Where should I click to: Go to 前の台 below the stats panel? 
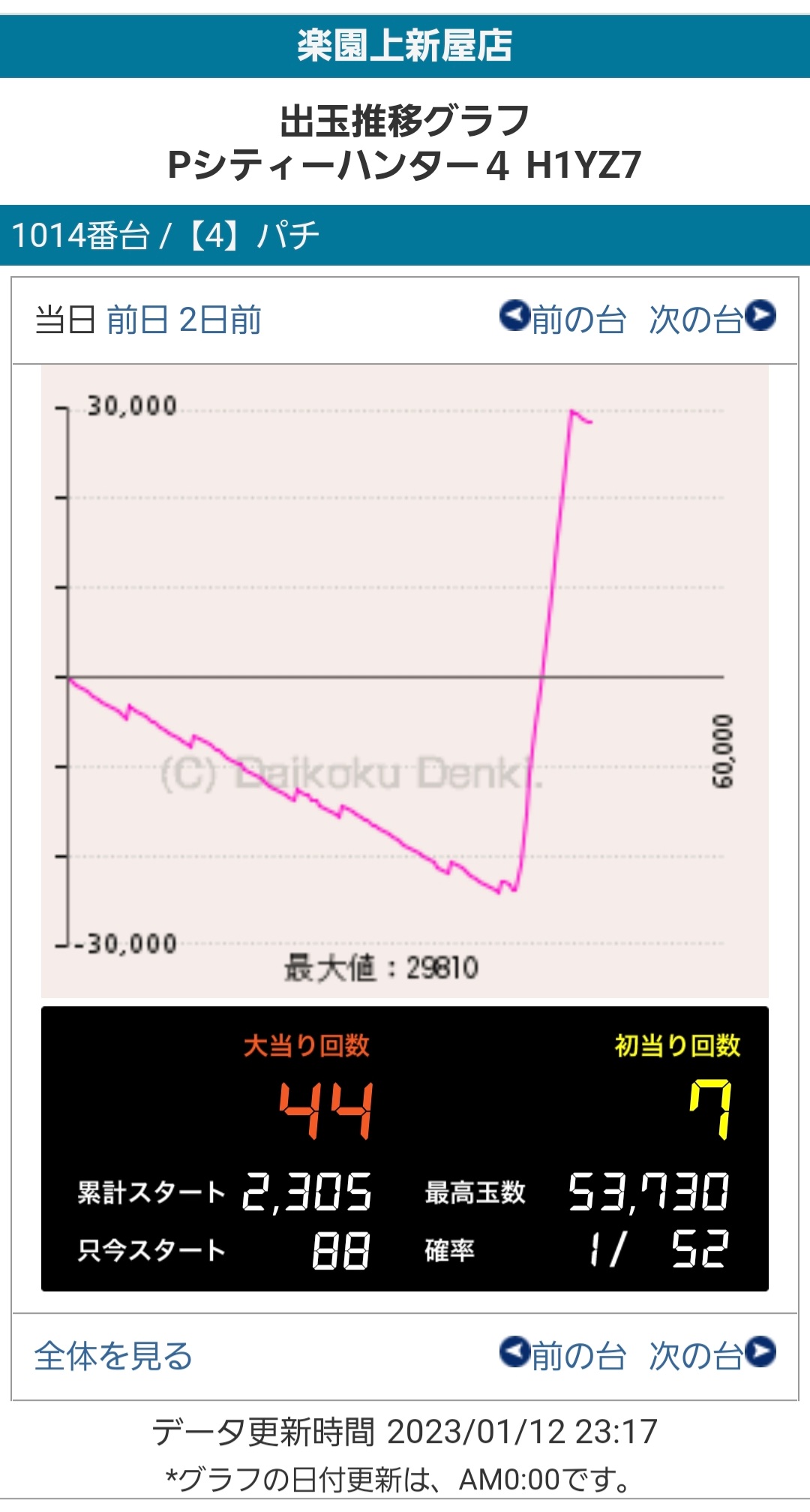[x=562, y=1355]
